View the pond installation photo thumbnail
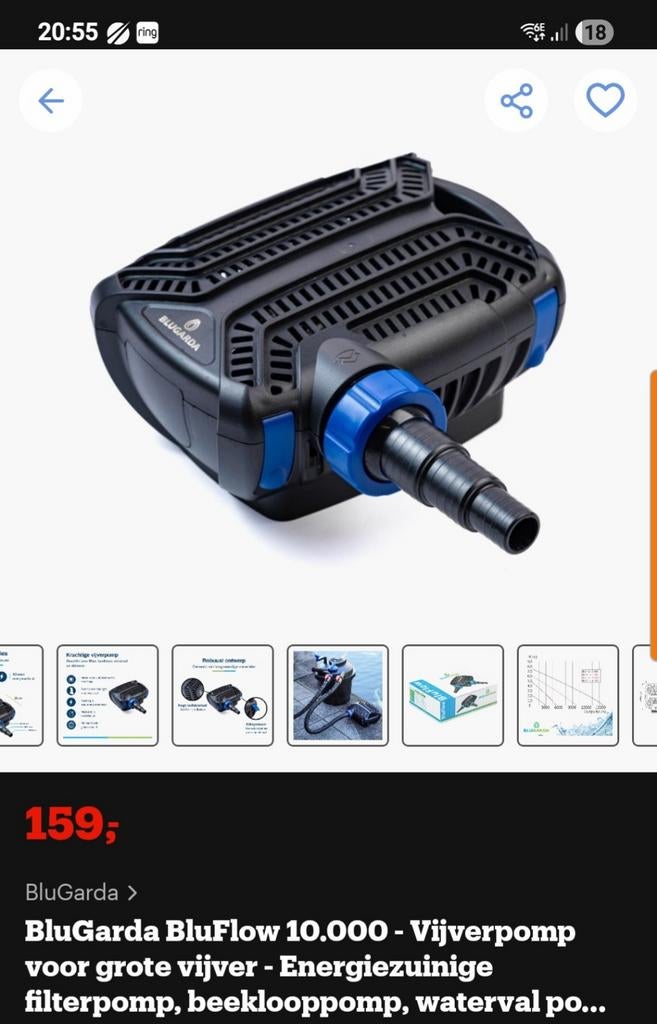The image size is (657, 1024). [338, 695]
